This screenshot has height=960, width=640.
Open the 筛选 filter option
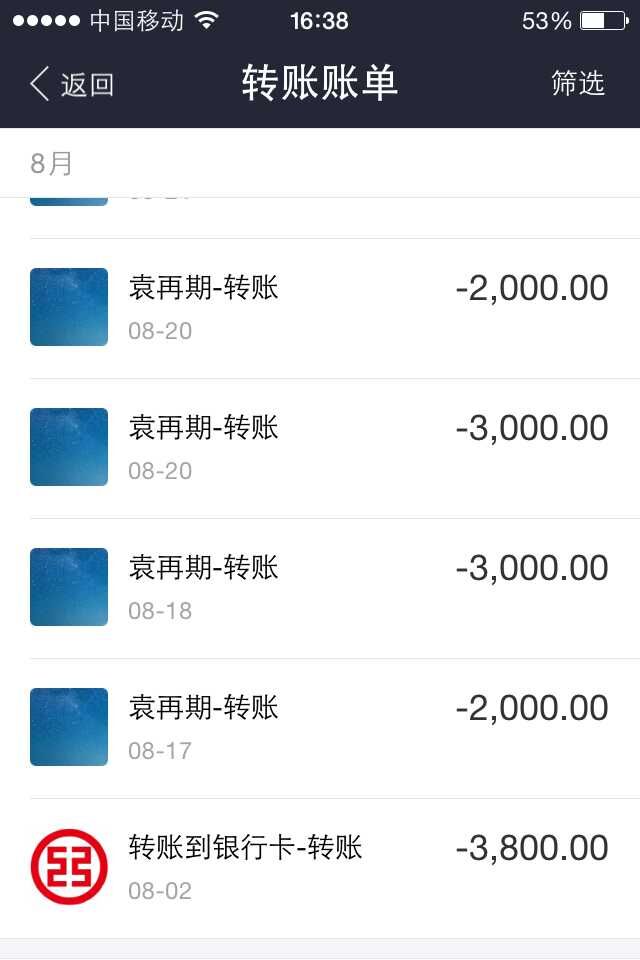[578, 84]
